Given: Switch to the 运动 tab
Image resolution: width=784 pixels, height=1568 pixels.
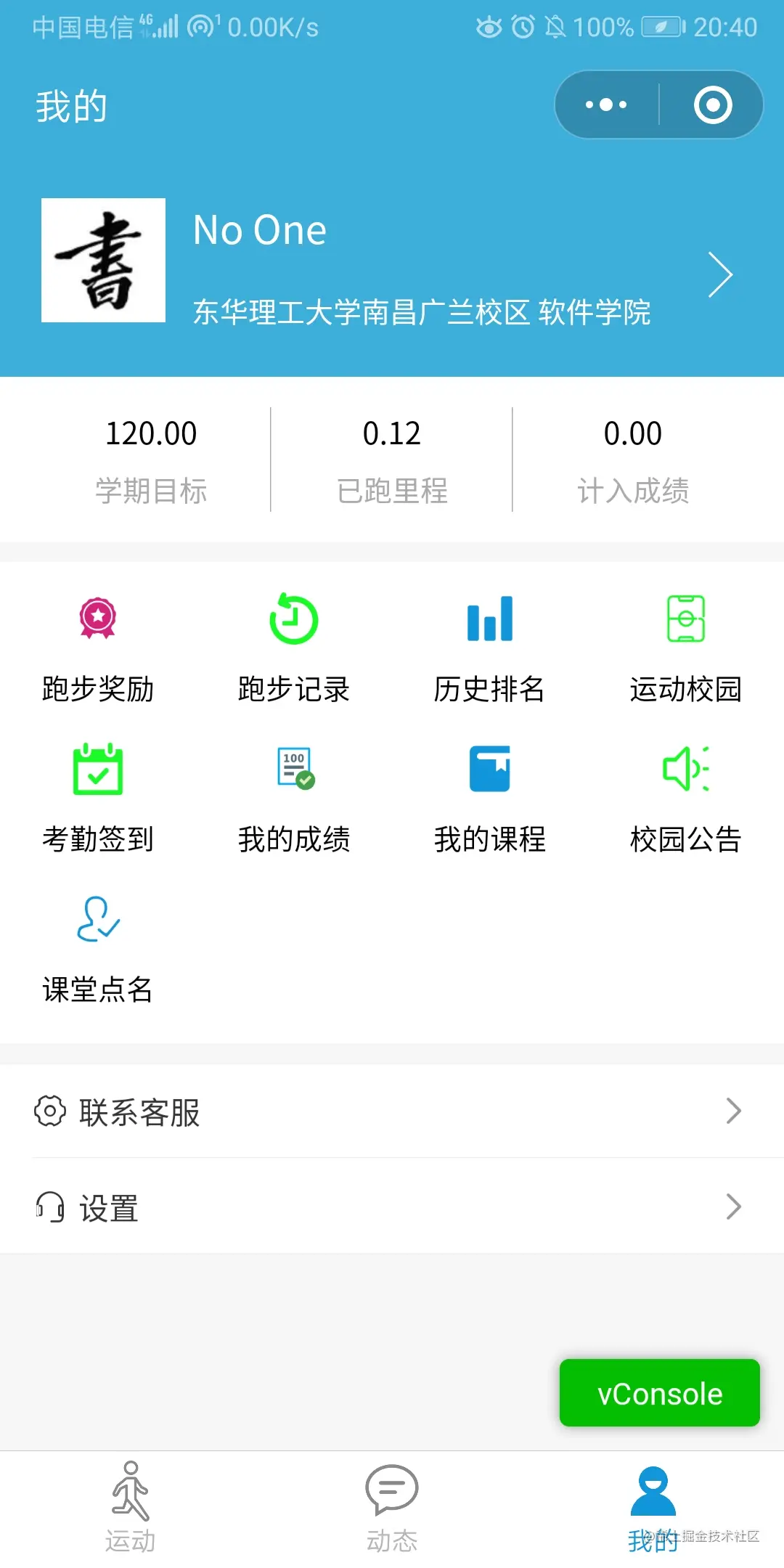Looking at the screenshot, I should pyautogui.click(x=131, y=1507).
